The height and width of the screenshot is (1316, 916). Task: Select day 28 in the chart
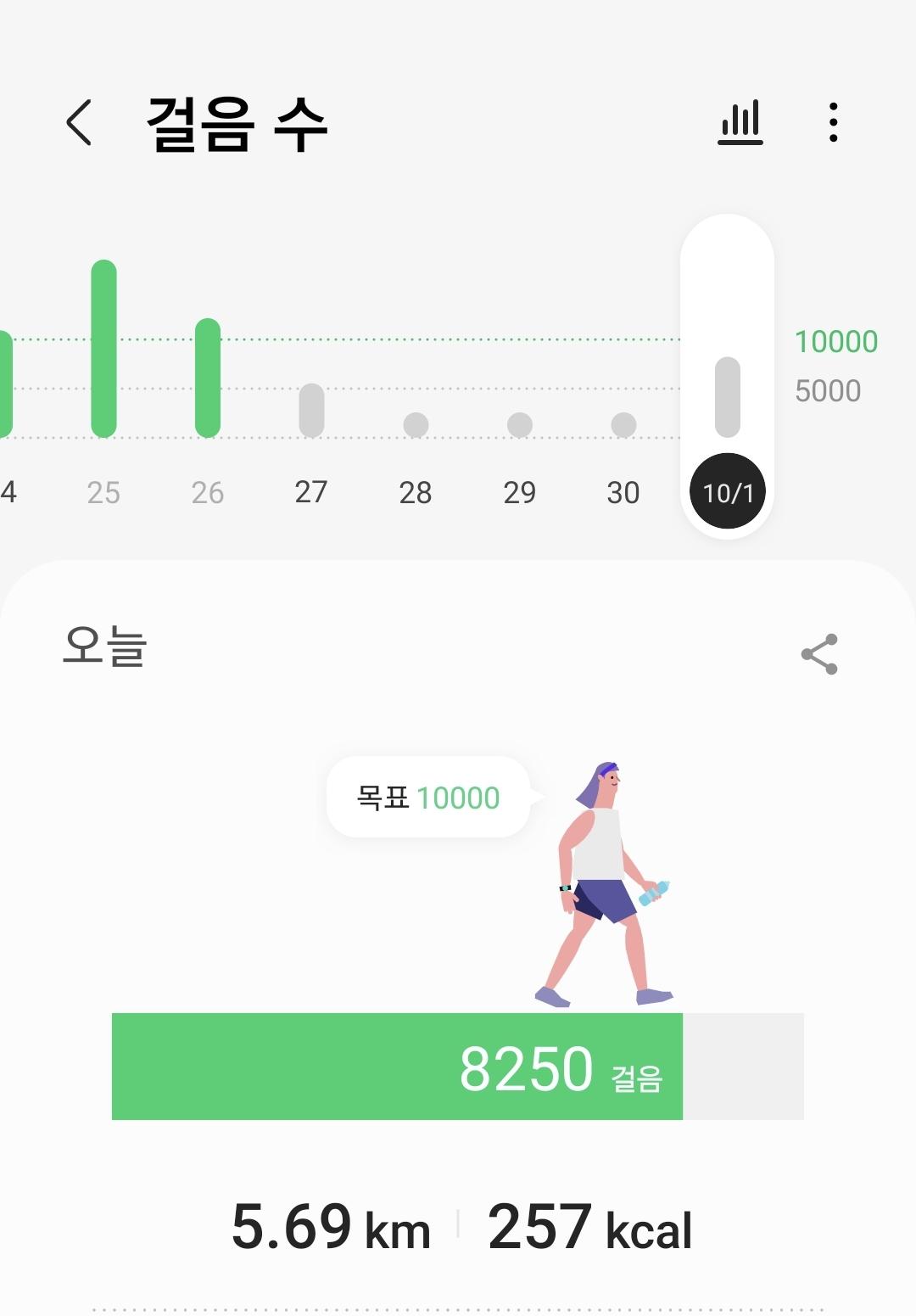416,424
